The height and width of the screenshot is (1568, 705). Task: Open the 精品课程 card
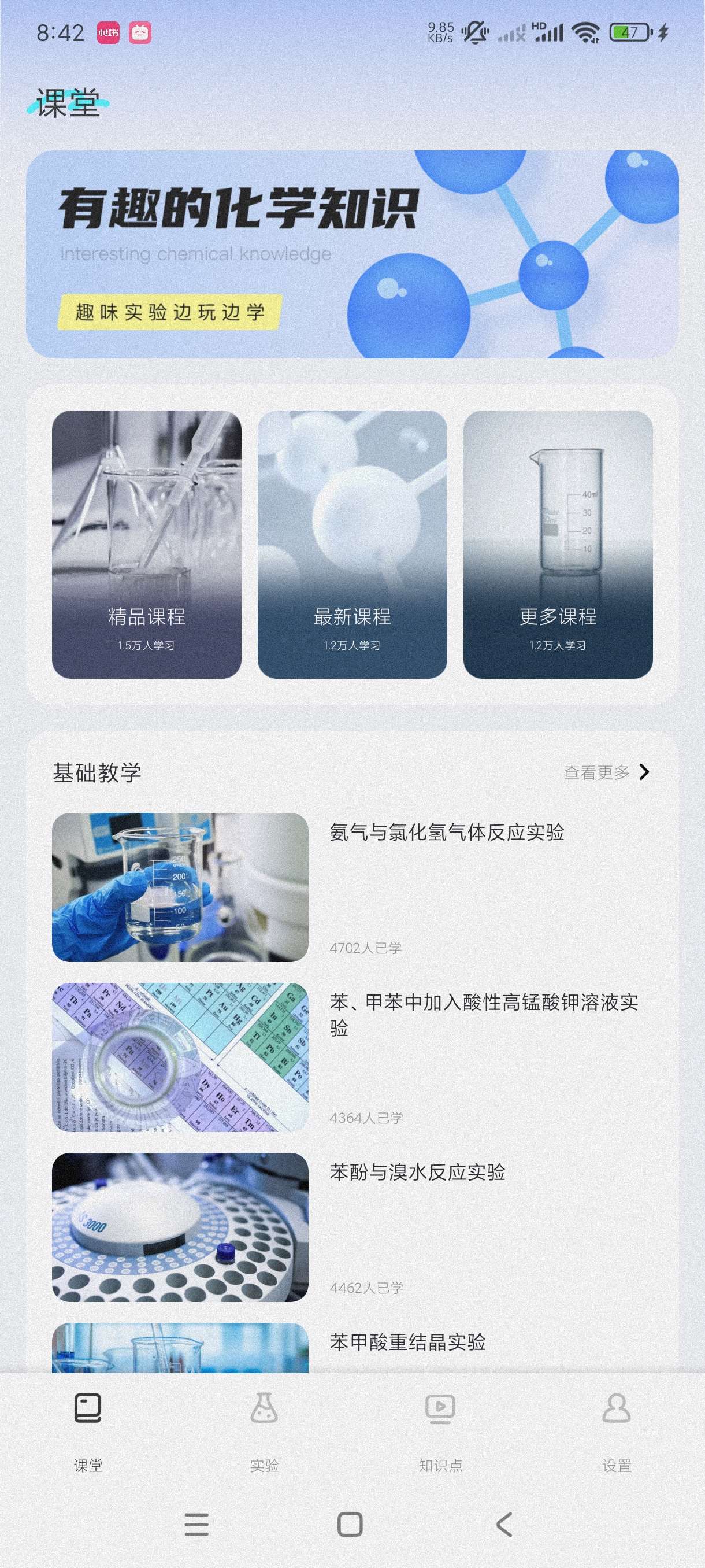tap(147, 544)
